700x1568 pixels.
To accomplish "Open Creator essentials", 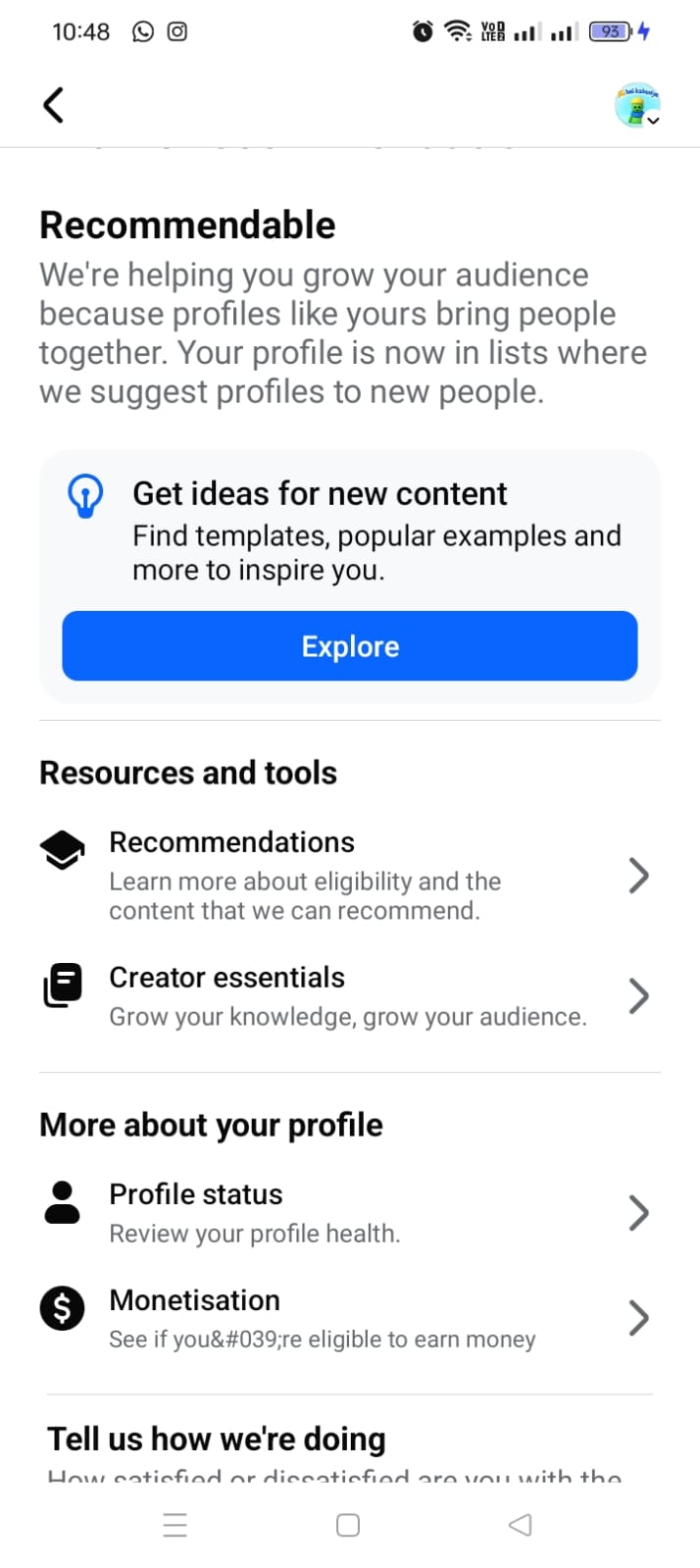I will 349,995.
